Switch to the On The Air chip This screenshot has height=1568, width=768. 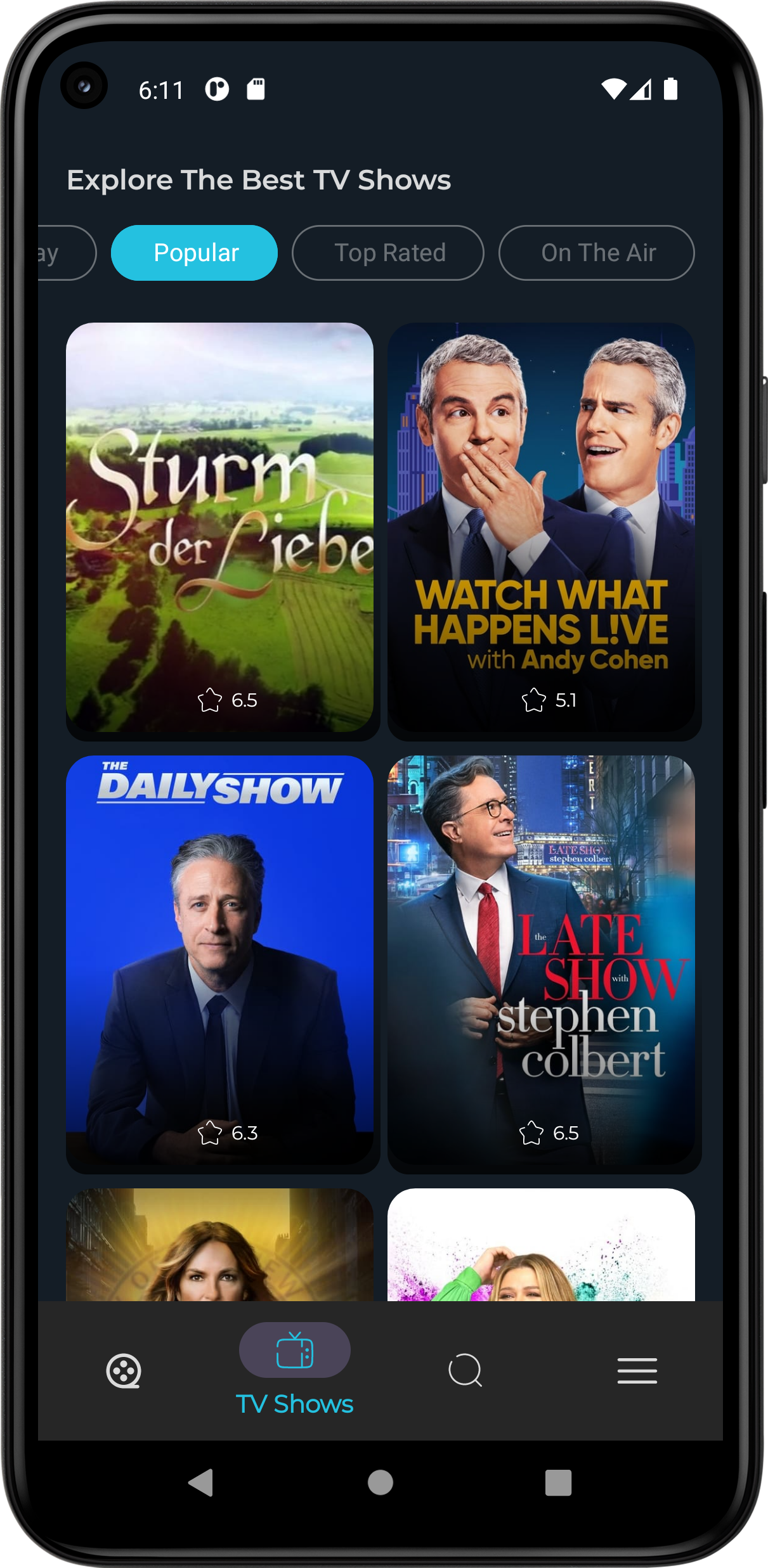pyautogui.click(x=596, y=253)
